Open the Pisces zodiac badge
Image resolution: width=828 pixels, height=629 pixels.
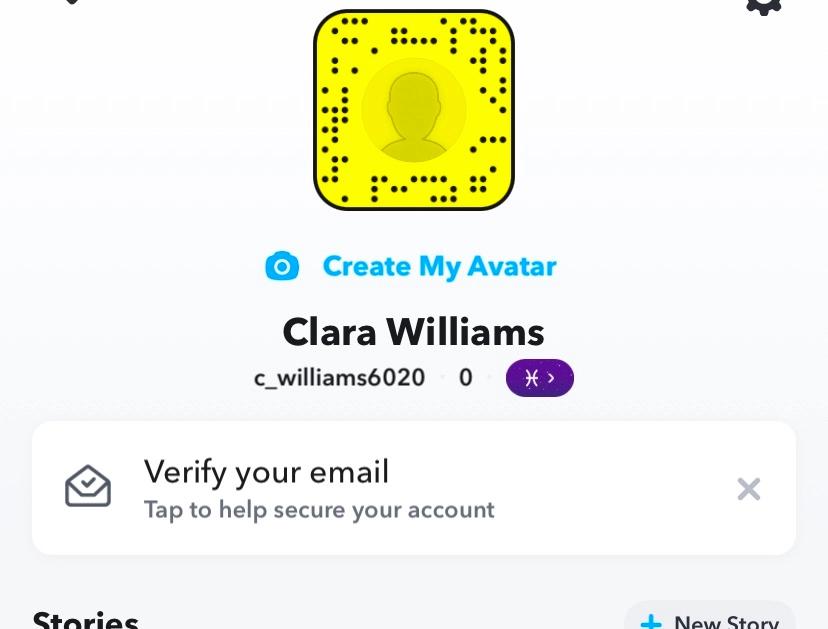tap(540, 378)
